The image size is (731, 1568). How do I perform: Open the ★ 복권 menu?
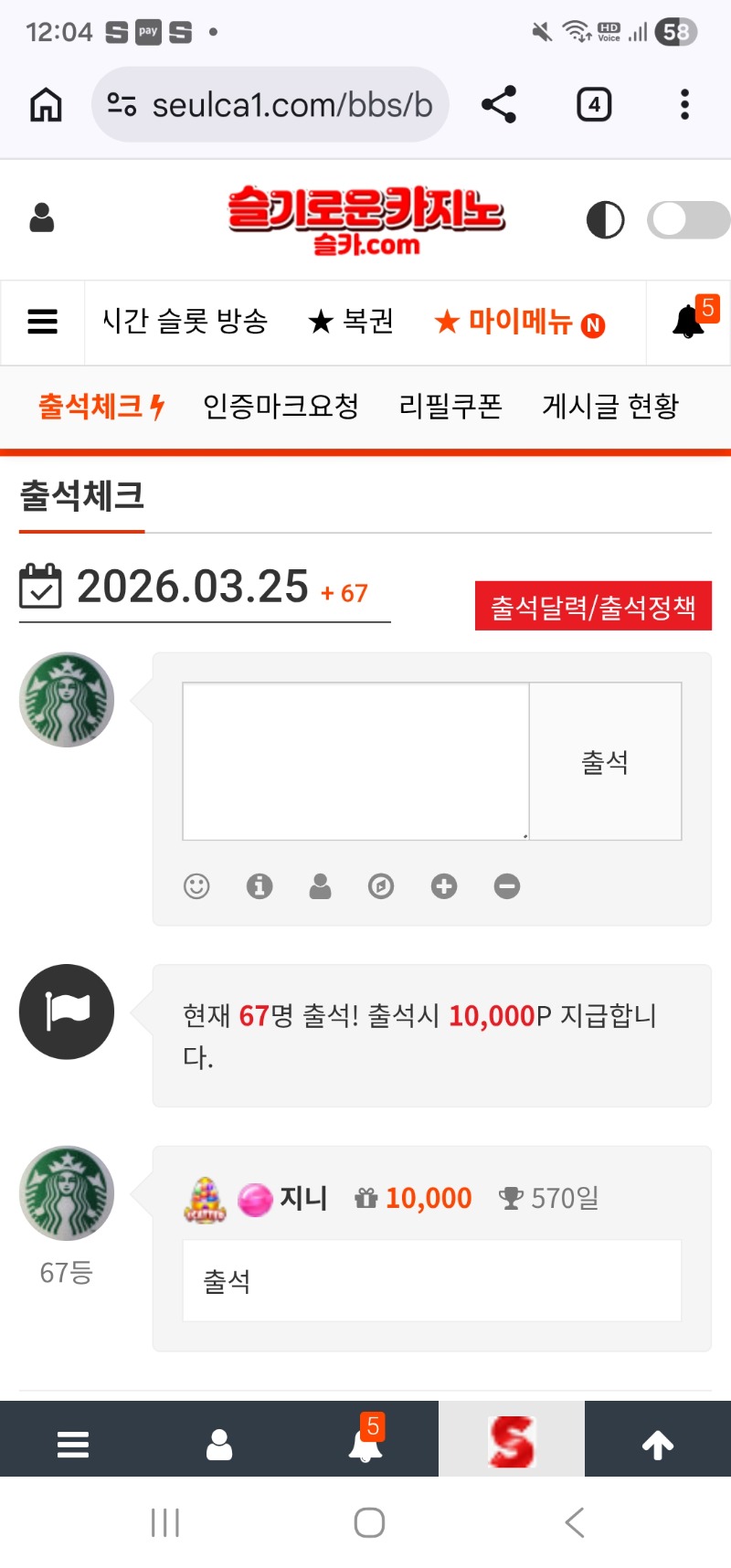(x=351, y=322)
